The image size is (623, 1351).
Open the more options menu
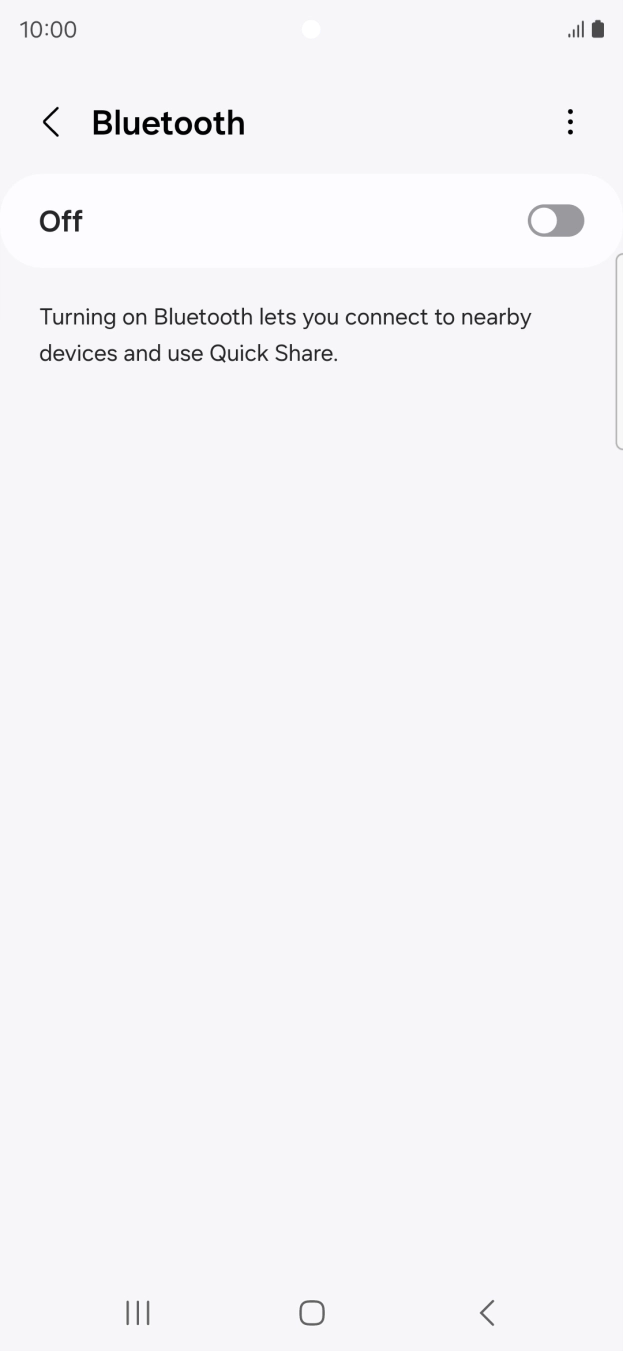click(x=570, y=123)
